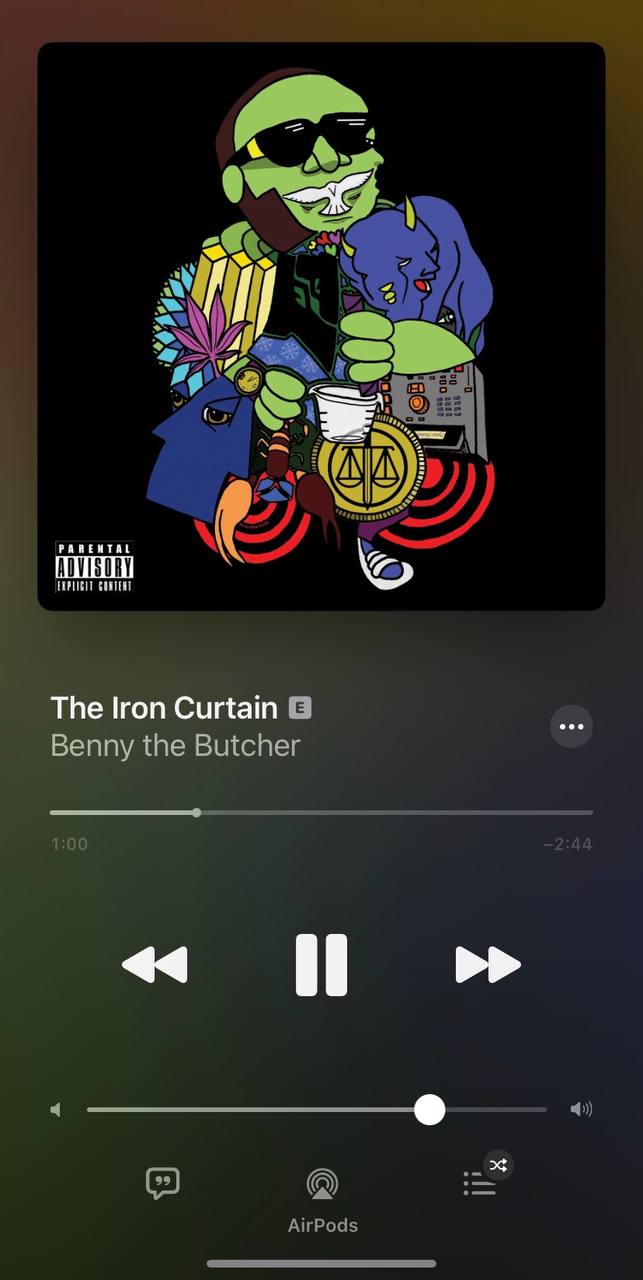Open the more options ellipsis button
The height and width of the screenshot is (1280, 643).
(x=571, y=726)
